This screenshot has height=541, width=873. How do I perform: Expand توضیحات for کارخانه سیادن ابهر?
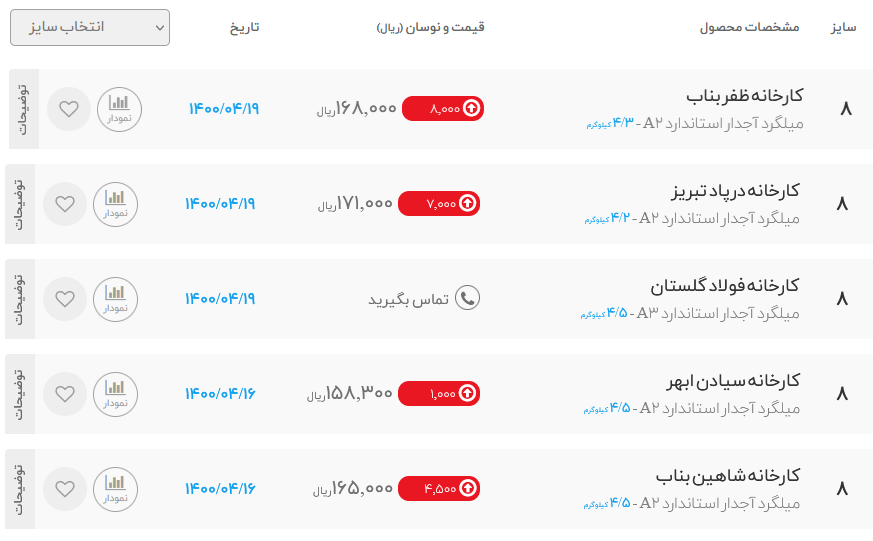click(x=20, y=394)
